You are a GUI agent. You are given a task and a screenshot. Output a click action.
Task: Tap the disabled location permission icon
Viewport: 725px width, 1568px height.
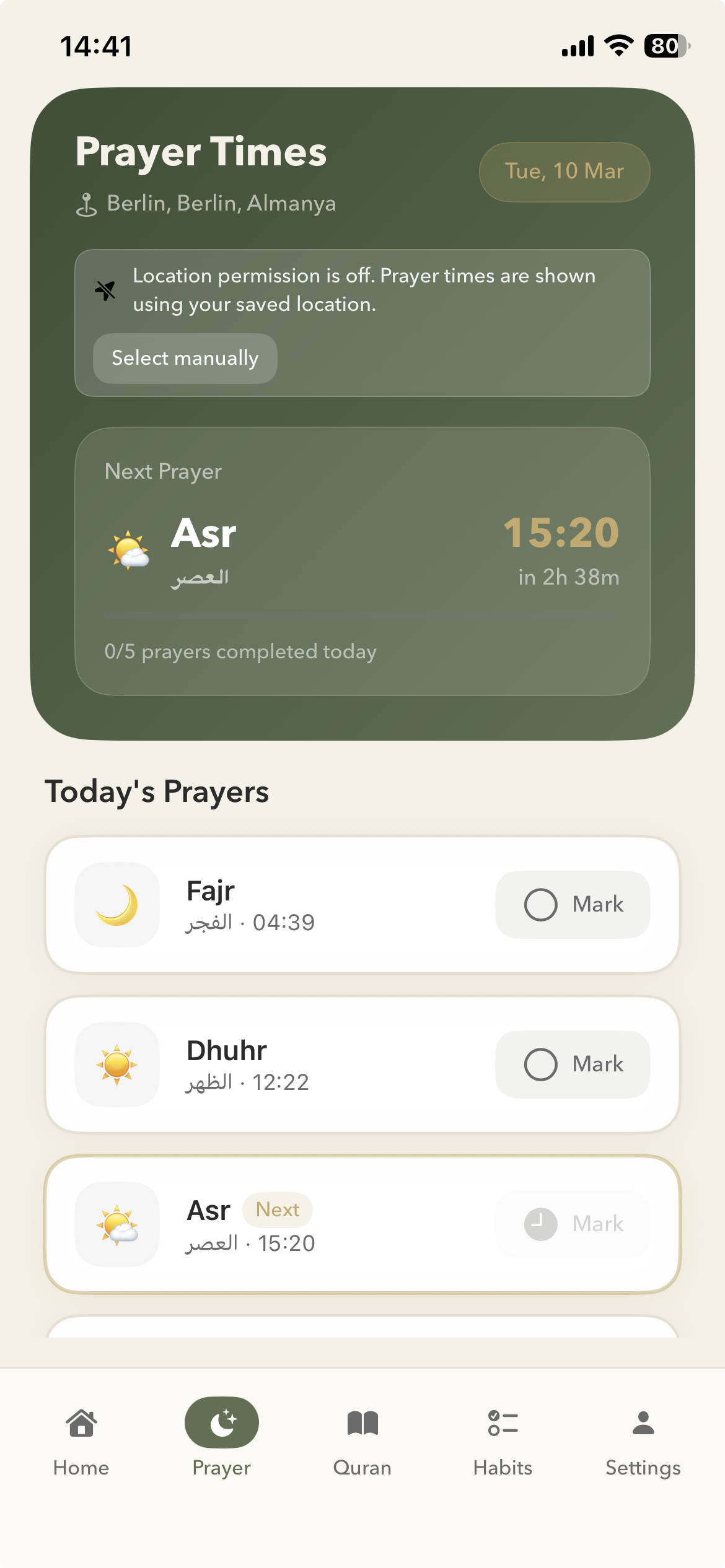coord(105,290)
